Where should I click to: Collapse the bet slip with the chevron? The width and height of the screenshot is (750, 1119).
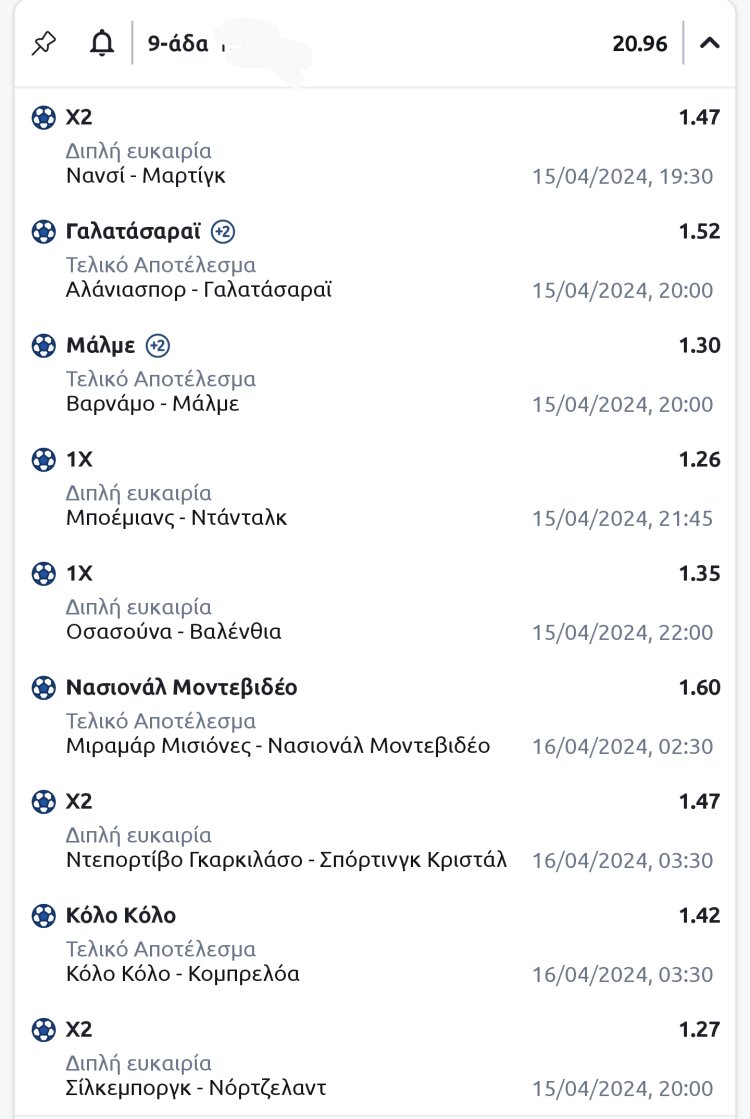tap(710, 43)
